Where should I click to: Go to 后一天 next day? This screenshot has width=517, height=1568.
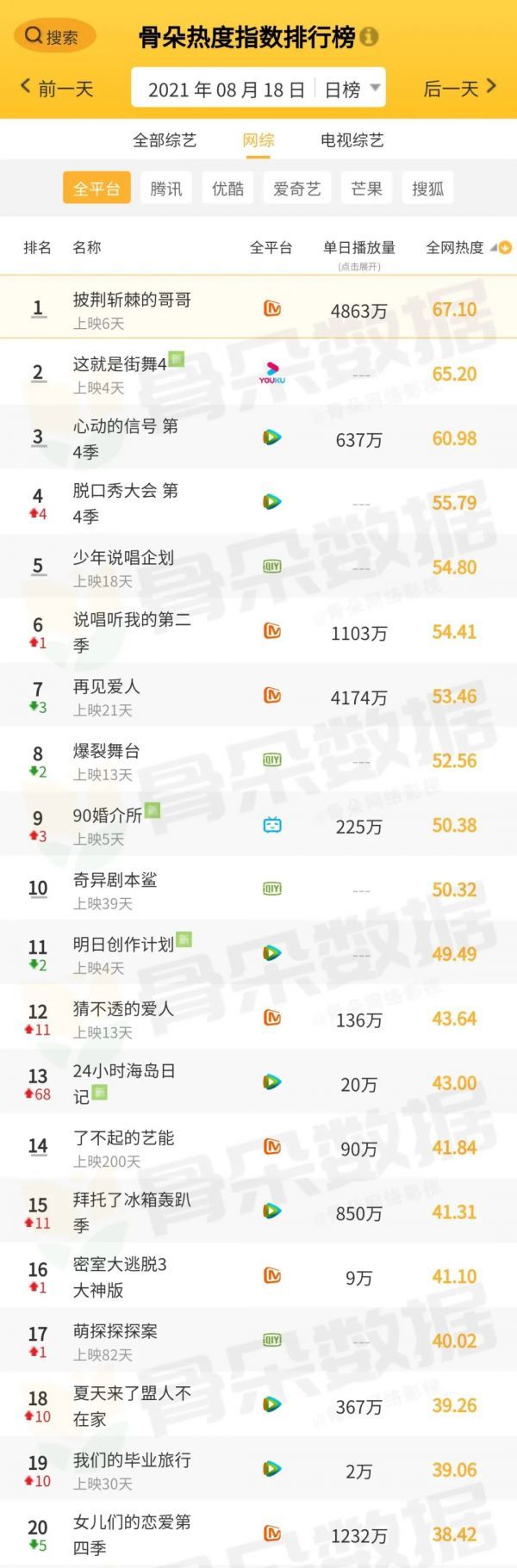pyautogui.click(x=460, y=88)
